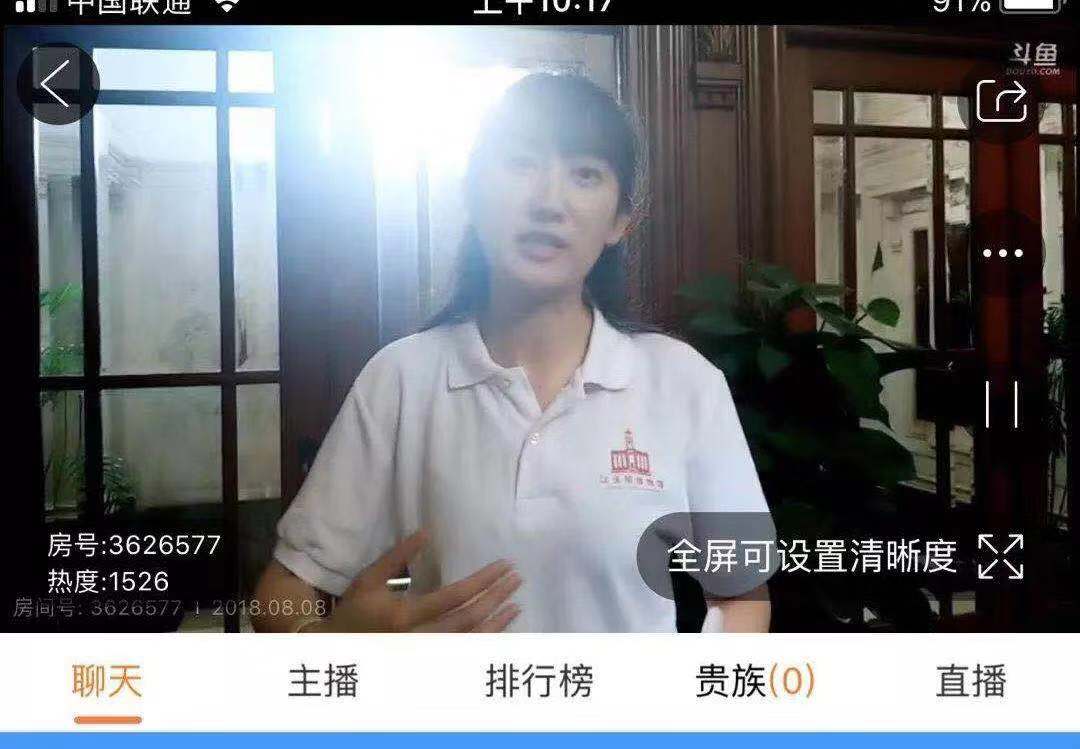Switch to the 直播 tab
Screen dimensions: 1080x749
970,682
